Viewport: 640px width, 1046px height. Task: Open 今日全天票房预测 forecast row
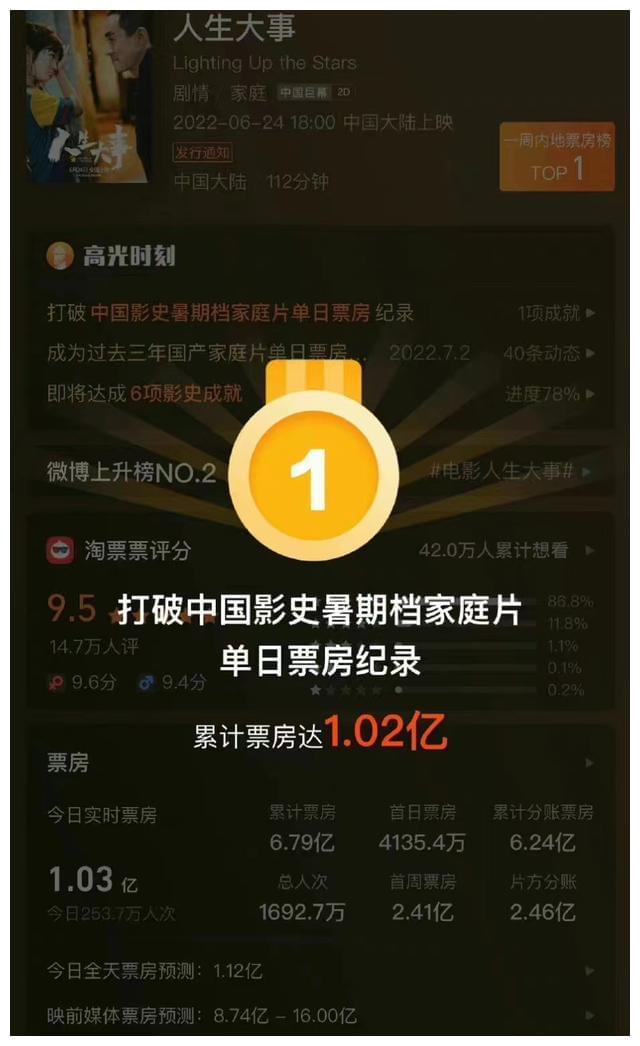coord(320,971)
